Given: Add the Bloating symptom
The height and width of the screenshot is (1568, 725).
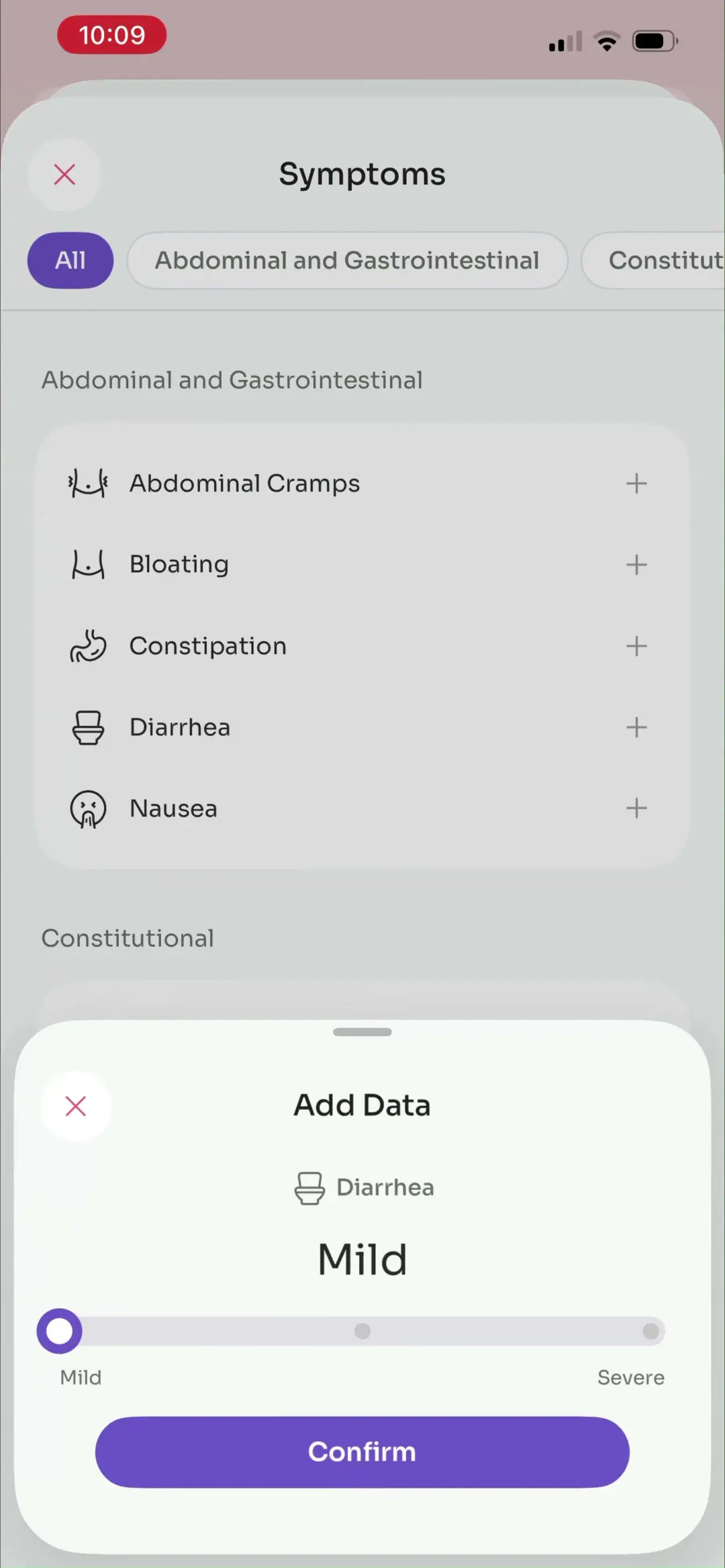Looking at the screenshot, I should coord(636,565).
